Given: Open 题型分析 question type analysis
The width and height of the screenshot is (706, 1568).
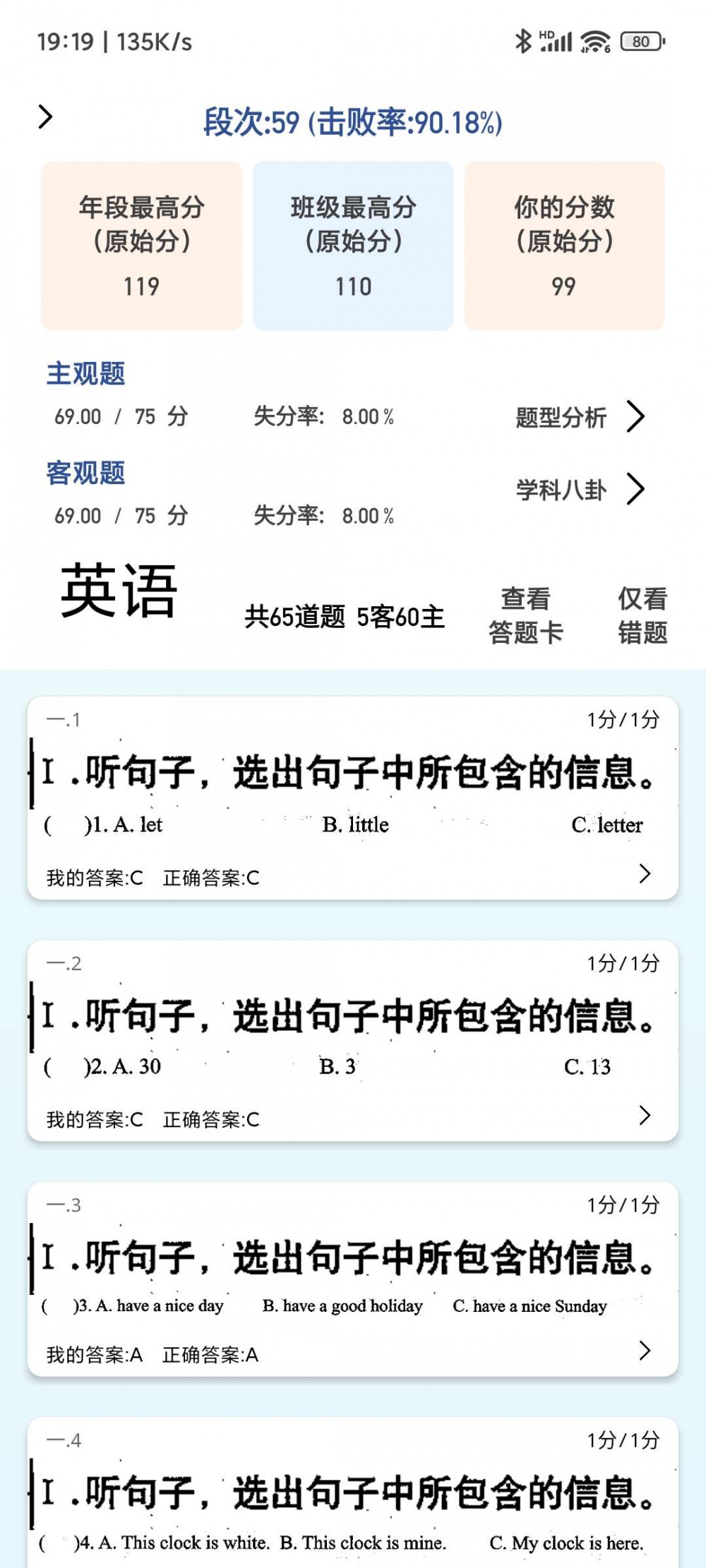Looking at the screenshot, I should click(x=579, y=417).
